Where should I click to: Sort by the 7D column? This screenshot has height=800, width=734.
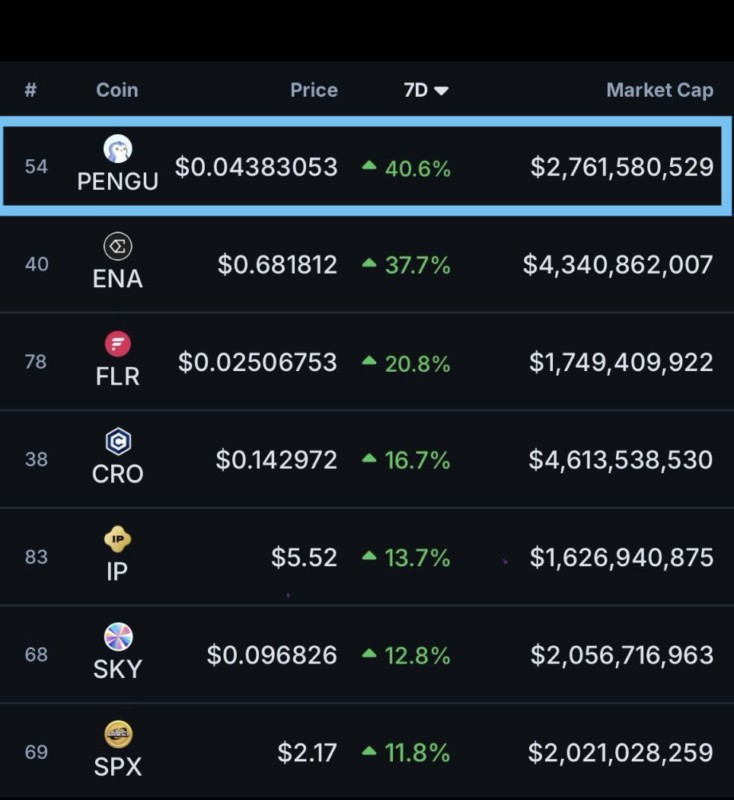[425, 90]
